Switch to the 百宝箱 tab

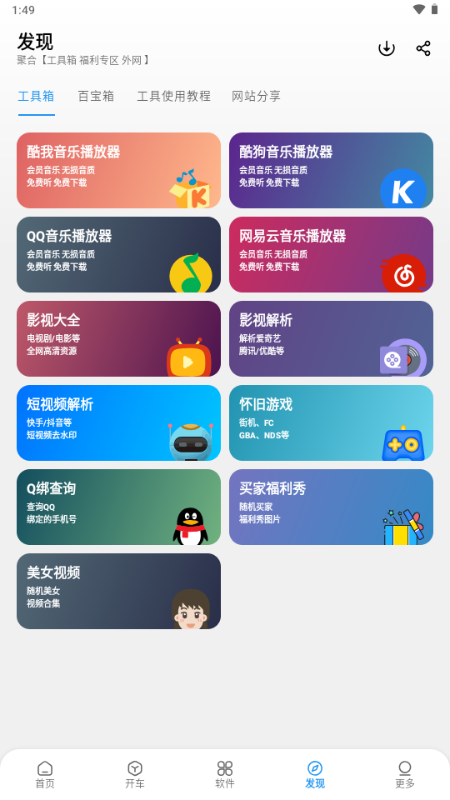click(x=96, y=96)
